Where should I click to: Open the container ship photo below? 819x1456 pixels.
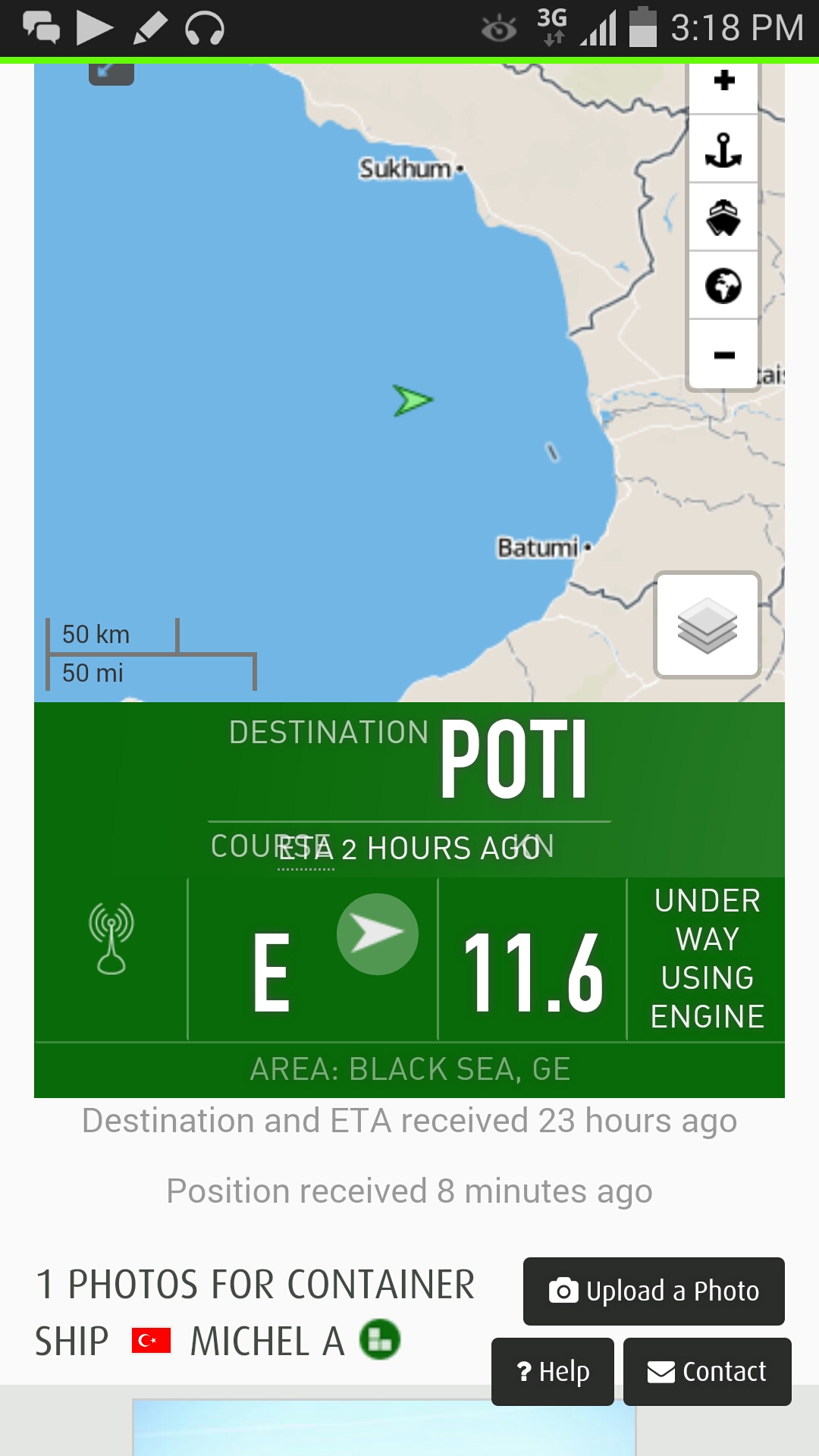point(383,1427)
